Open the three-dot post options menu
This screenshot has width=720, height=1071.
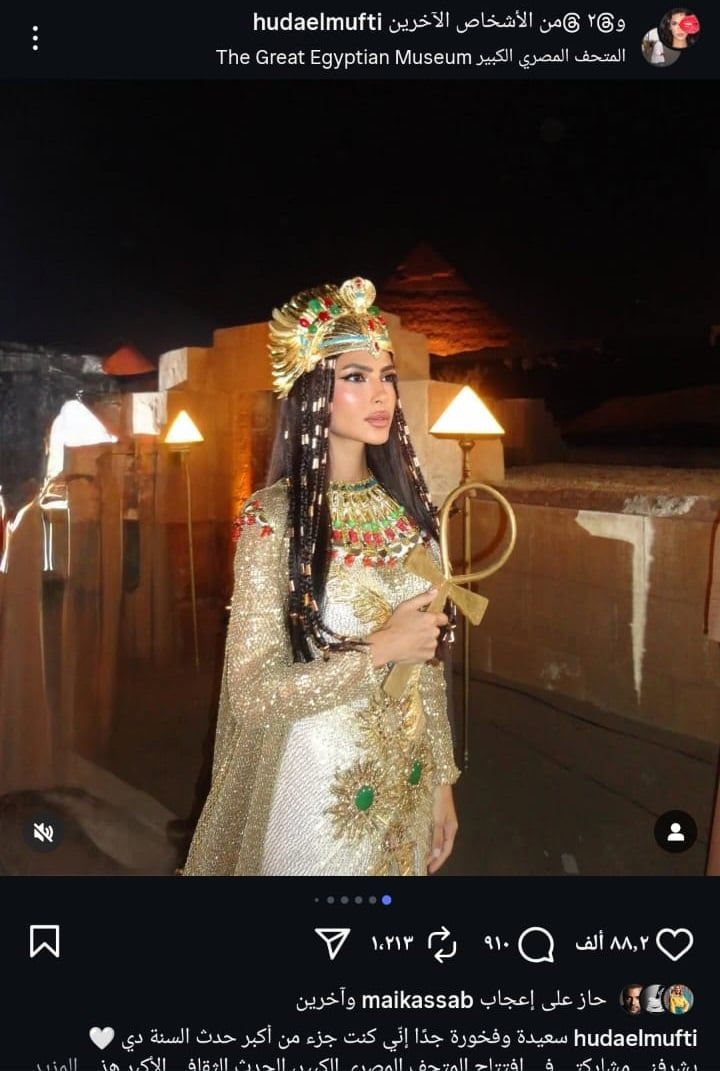(x=35, y=38)
